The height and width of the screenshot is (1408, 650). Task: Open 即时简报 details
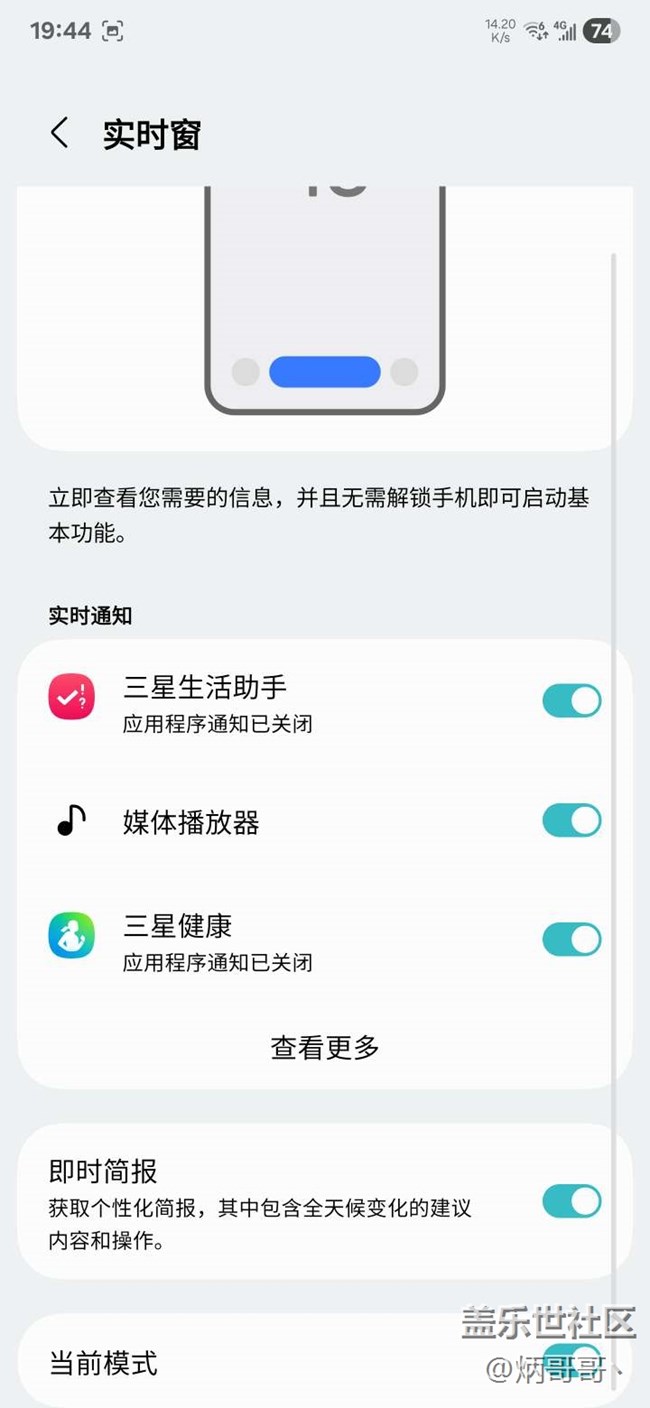coord(260,1204)
